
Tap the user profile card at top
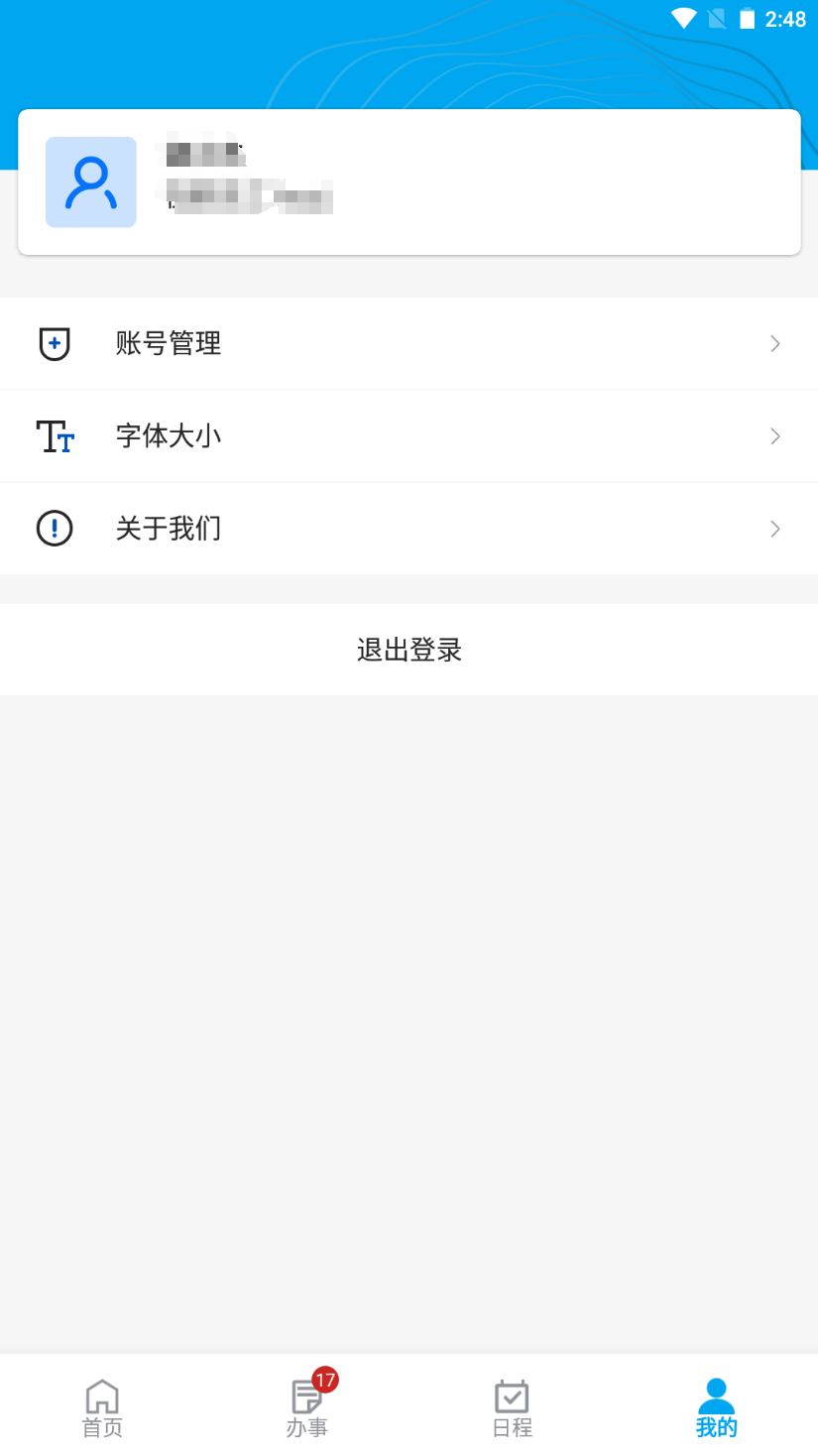click(409, 182)
